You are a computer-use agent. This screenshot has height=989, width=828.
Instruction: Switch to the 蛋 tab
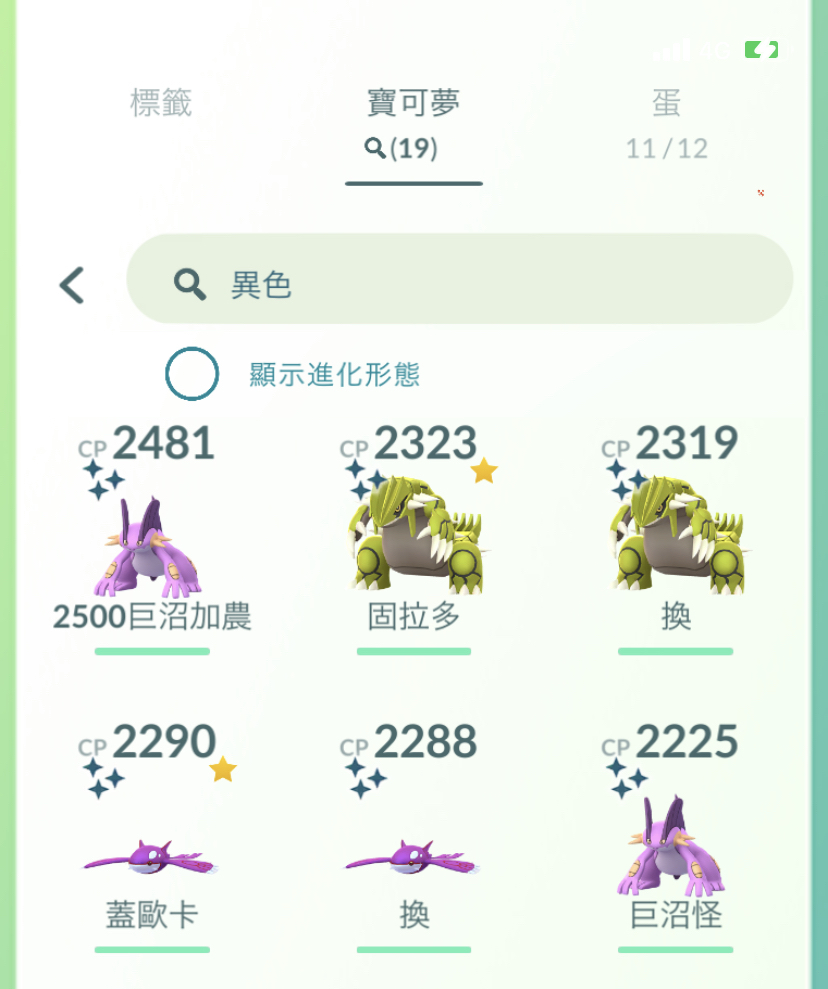pyautogui.click(x=666, y=122)
